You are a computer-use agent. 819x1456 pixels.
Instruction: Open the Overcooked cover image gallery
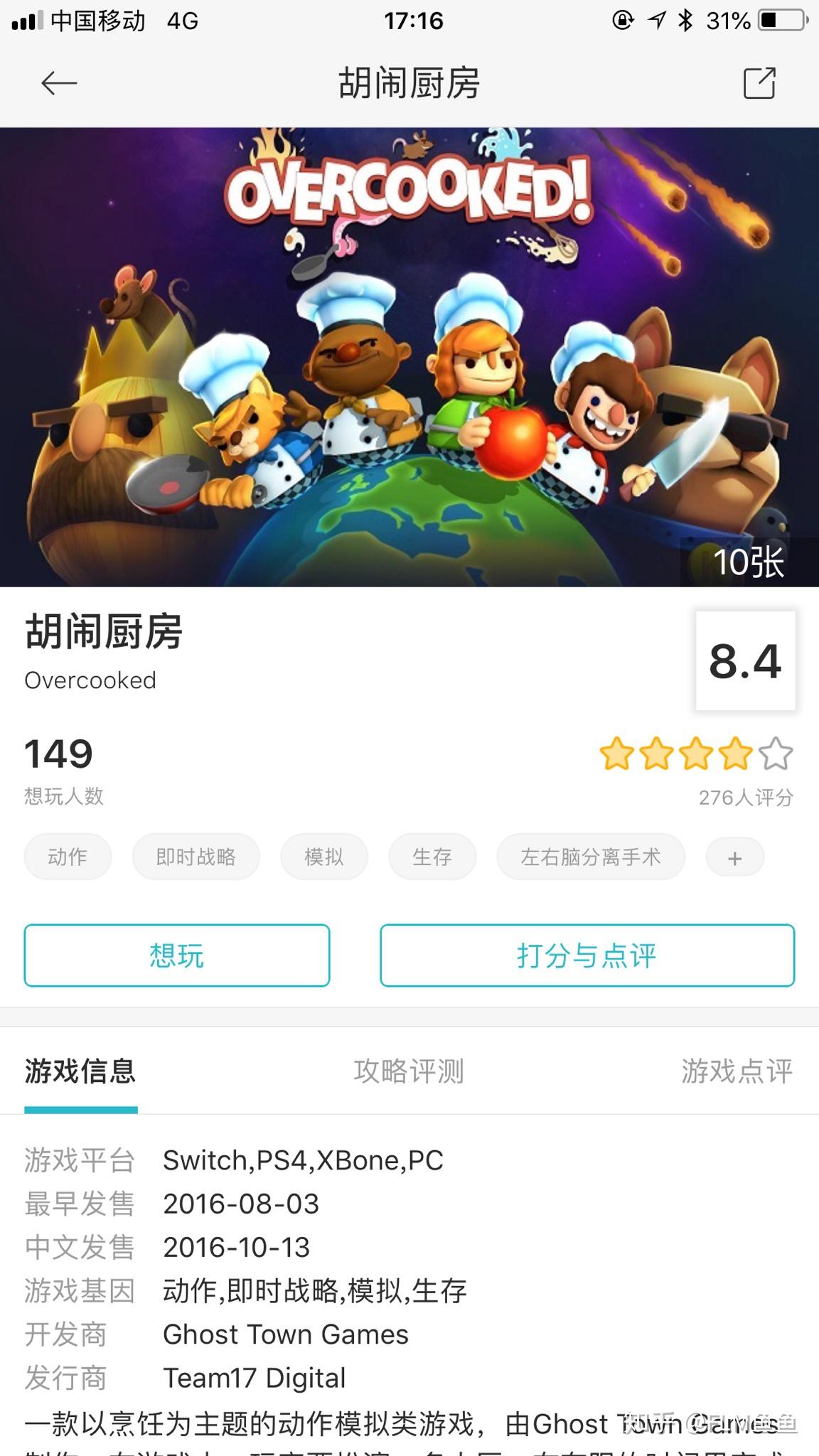[x=409, y=357]
